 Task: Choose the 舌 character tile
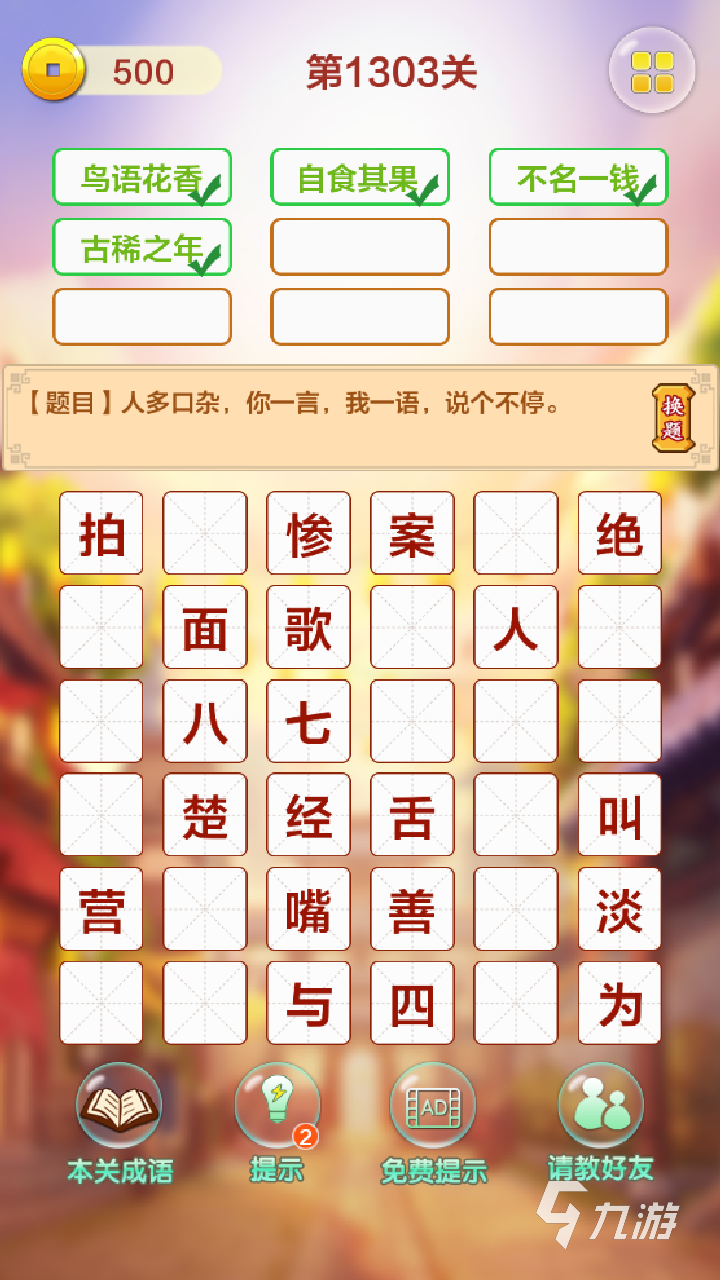(x=412, y=815)
